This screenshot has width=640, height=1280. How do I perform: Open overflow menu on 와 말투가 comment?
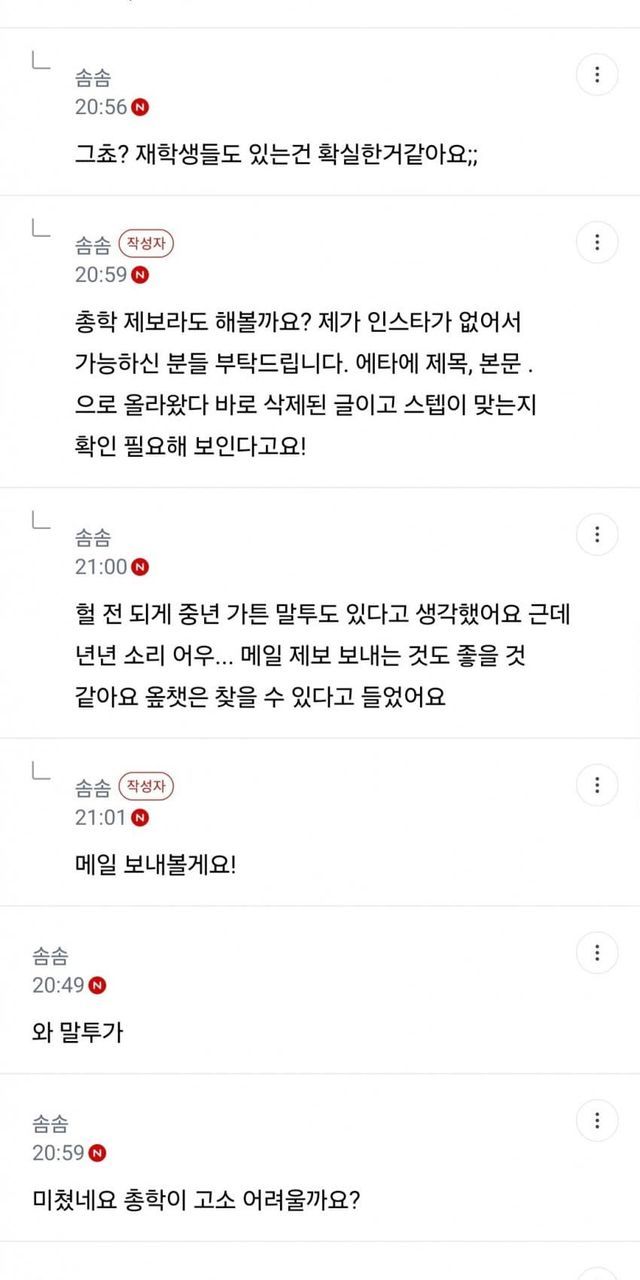click(597, 953)
